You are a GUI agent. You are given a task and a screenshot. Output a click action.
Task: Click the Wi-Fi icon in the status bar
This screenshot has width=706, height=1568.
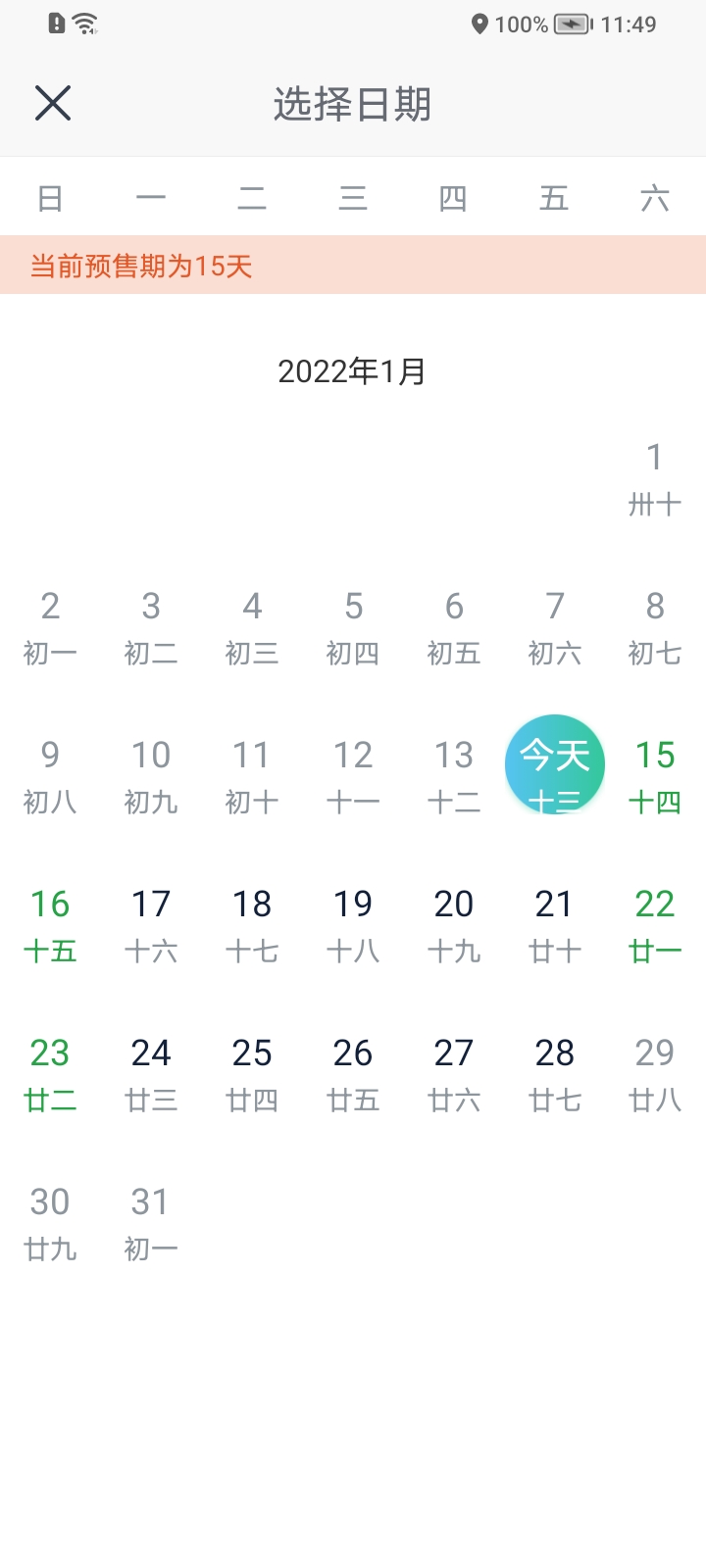(x=81, y=24)
